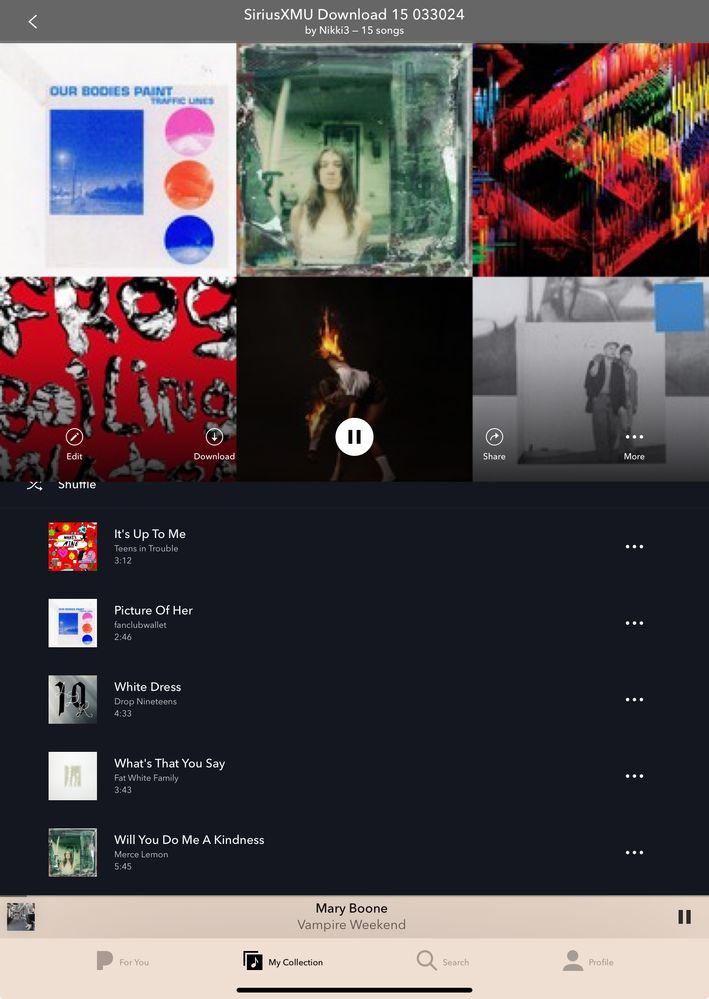Play Picture Of Her by fanclubwallet

(x=153, y=611)
